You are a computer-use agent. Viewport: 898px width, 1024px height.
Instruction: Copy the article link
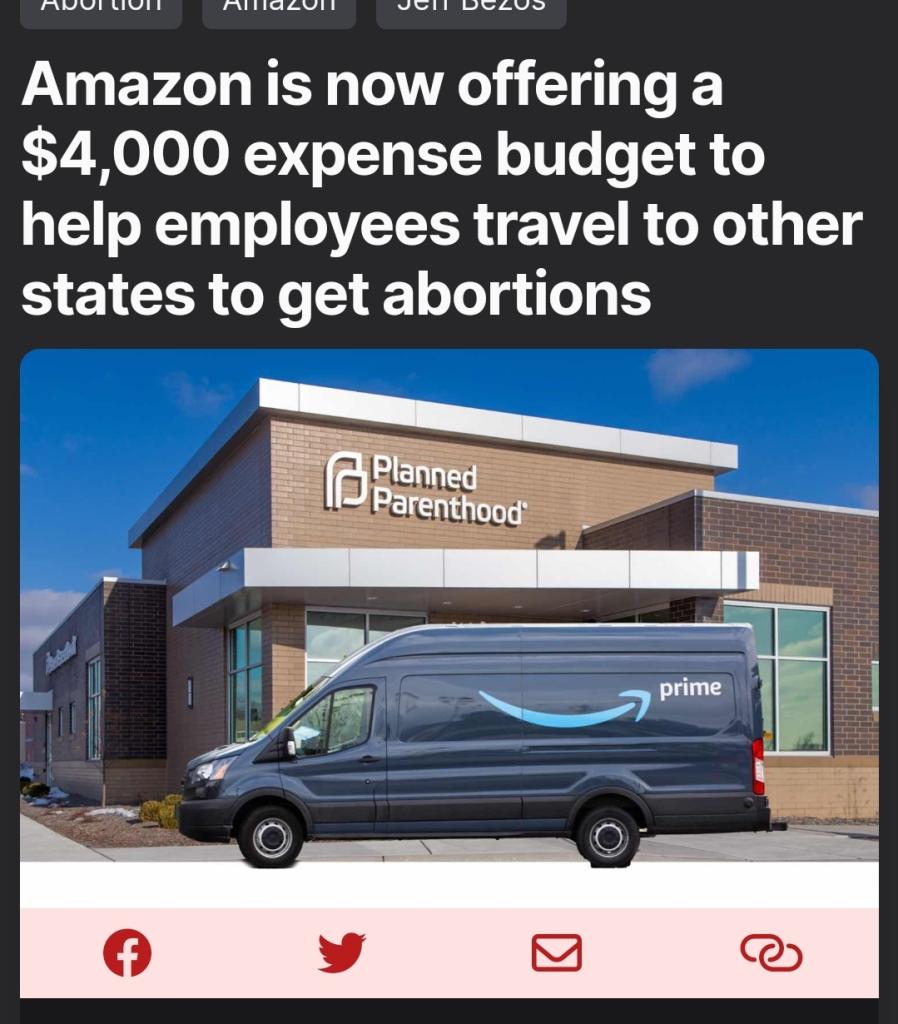click(771, 953)
